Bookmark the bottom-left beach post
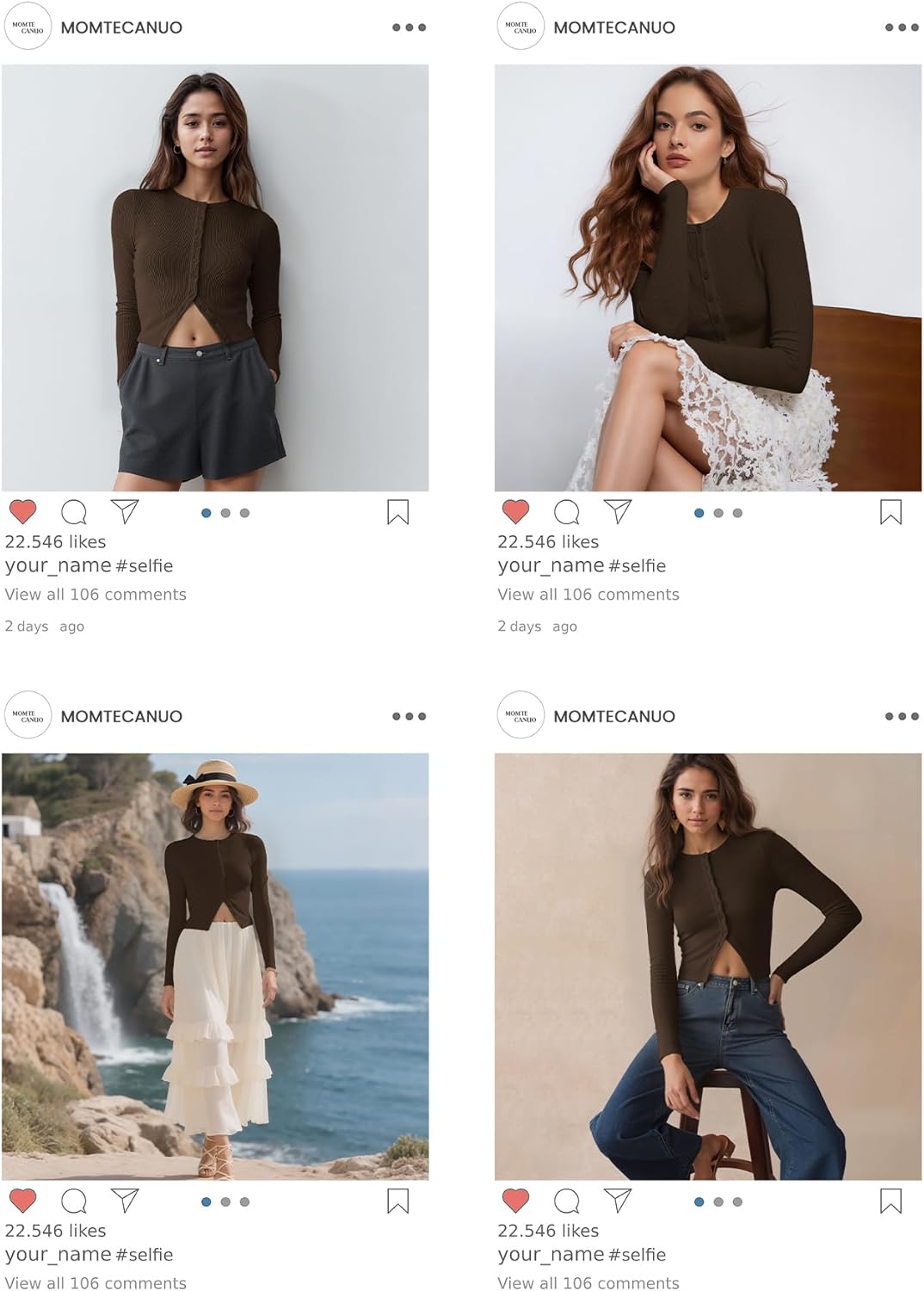Viewport: 924px width, 1291px height. (x=397, y=1202)
